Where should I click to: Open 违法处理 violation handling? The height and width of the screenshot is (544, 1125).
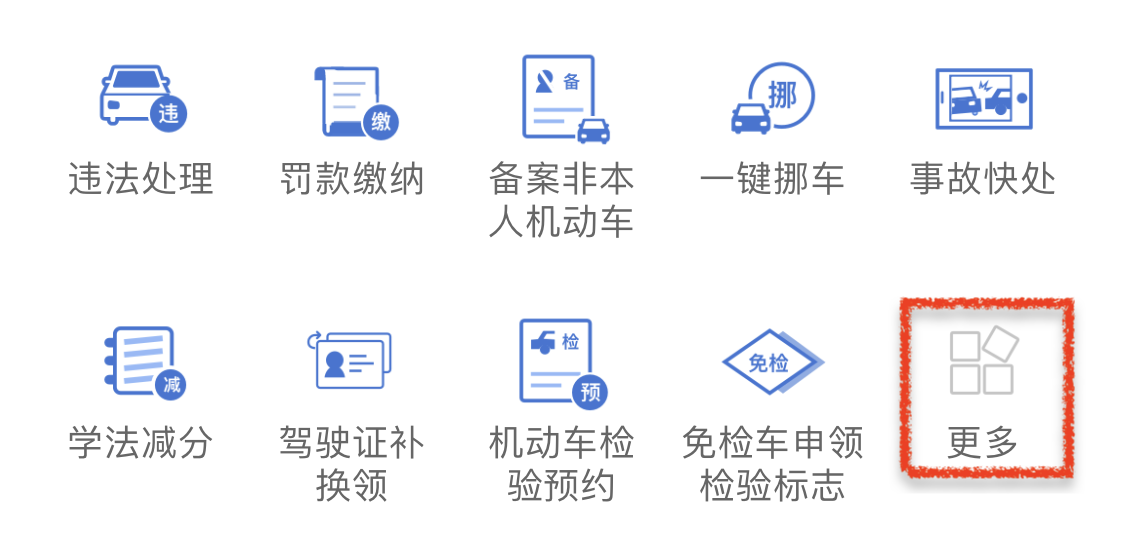point(141,130)
